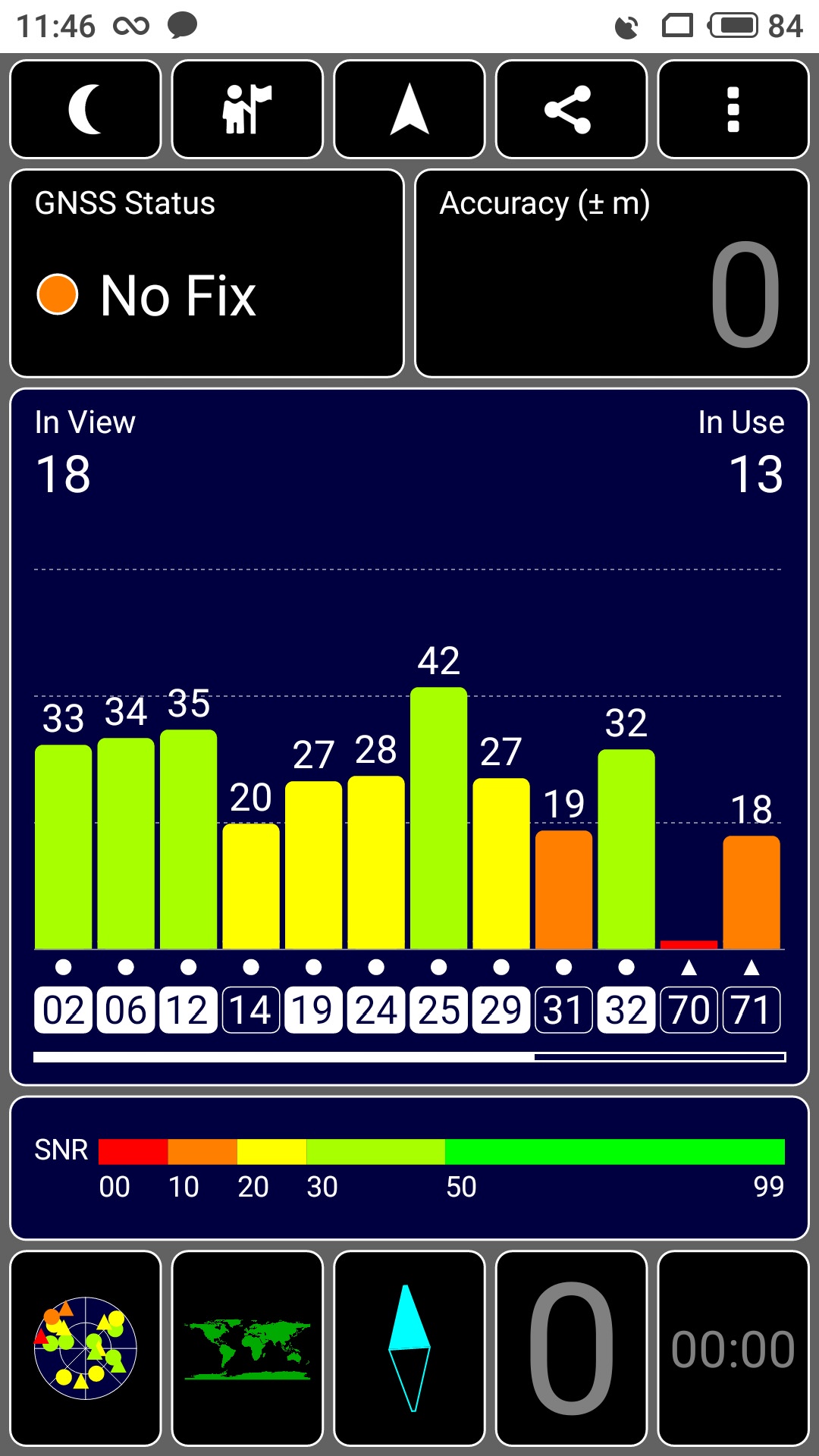This screenshot has width=819, height=1456.
Task: Open the speed readout tile
Action: pos(571,1348)
